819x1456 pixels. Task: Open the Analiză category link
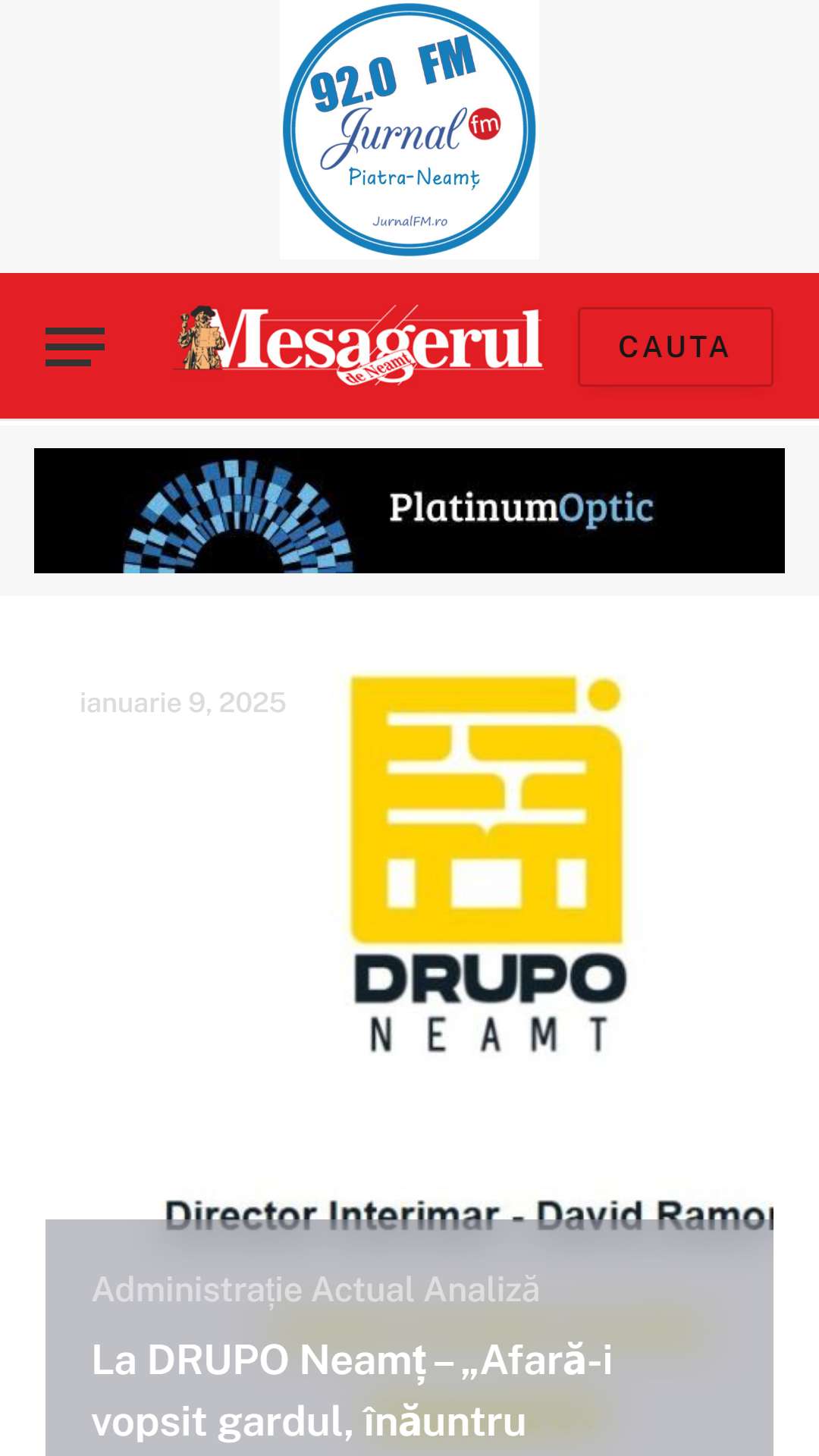(x=482, y=1290)
